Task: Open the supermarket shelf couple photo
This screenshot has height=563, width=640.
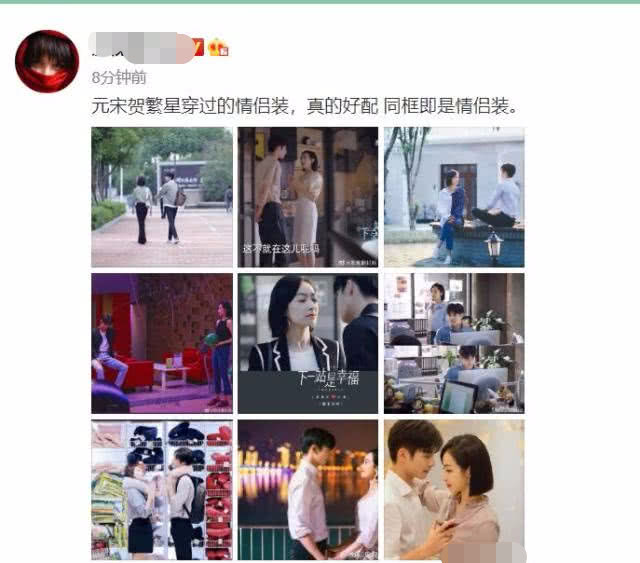Action: 162,490
